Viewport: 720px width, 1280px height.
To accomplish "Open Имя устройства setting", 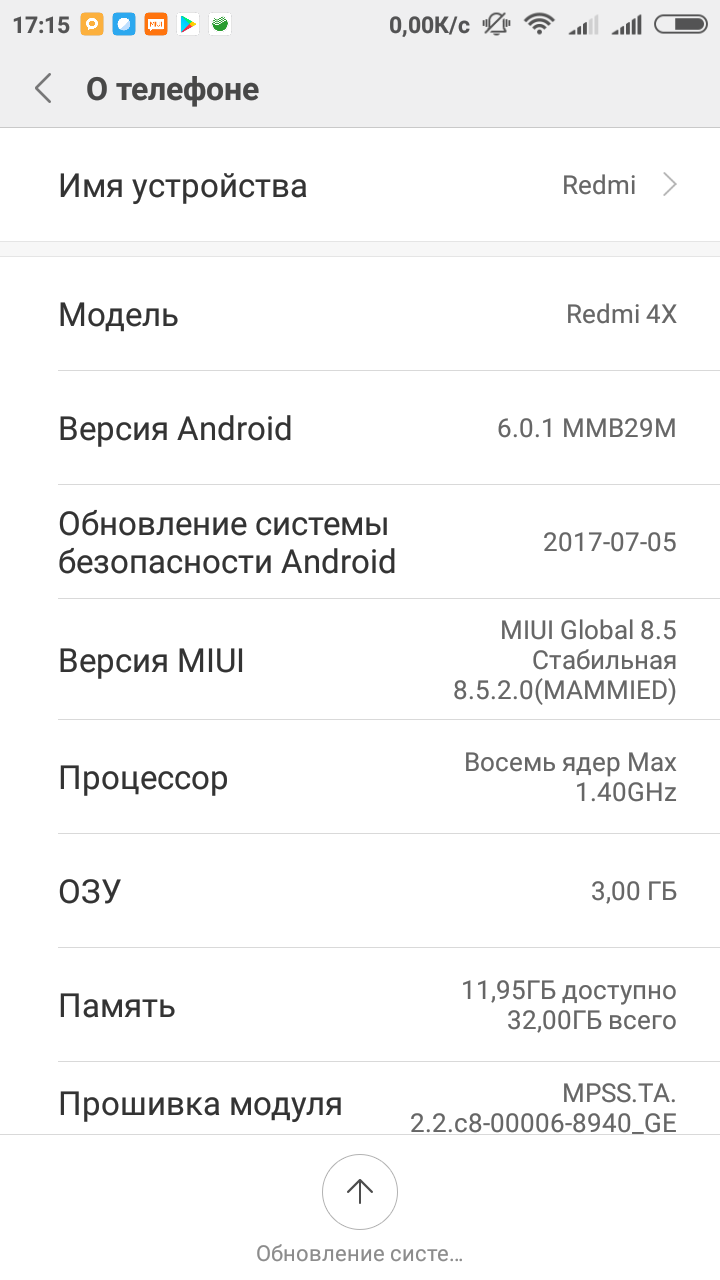I will tap(360, 185).
